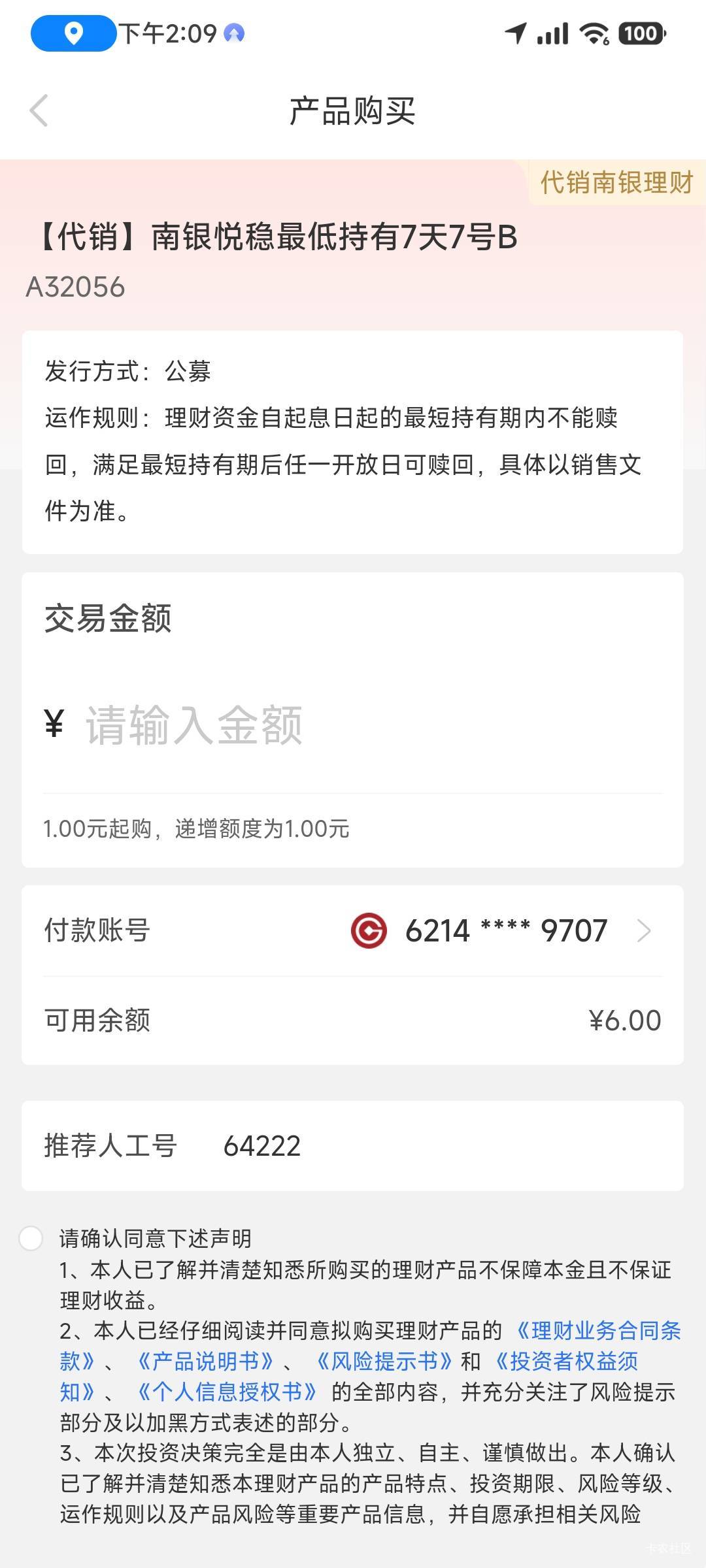The image size is (706, 1568).
Task: Open 《风险提示书》 link
Action: (384, 1362)
